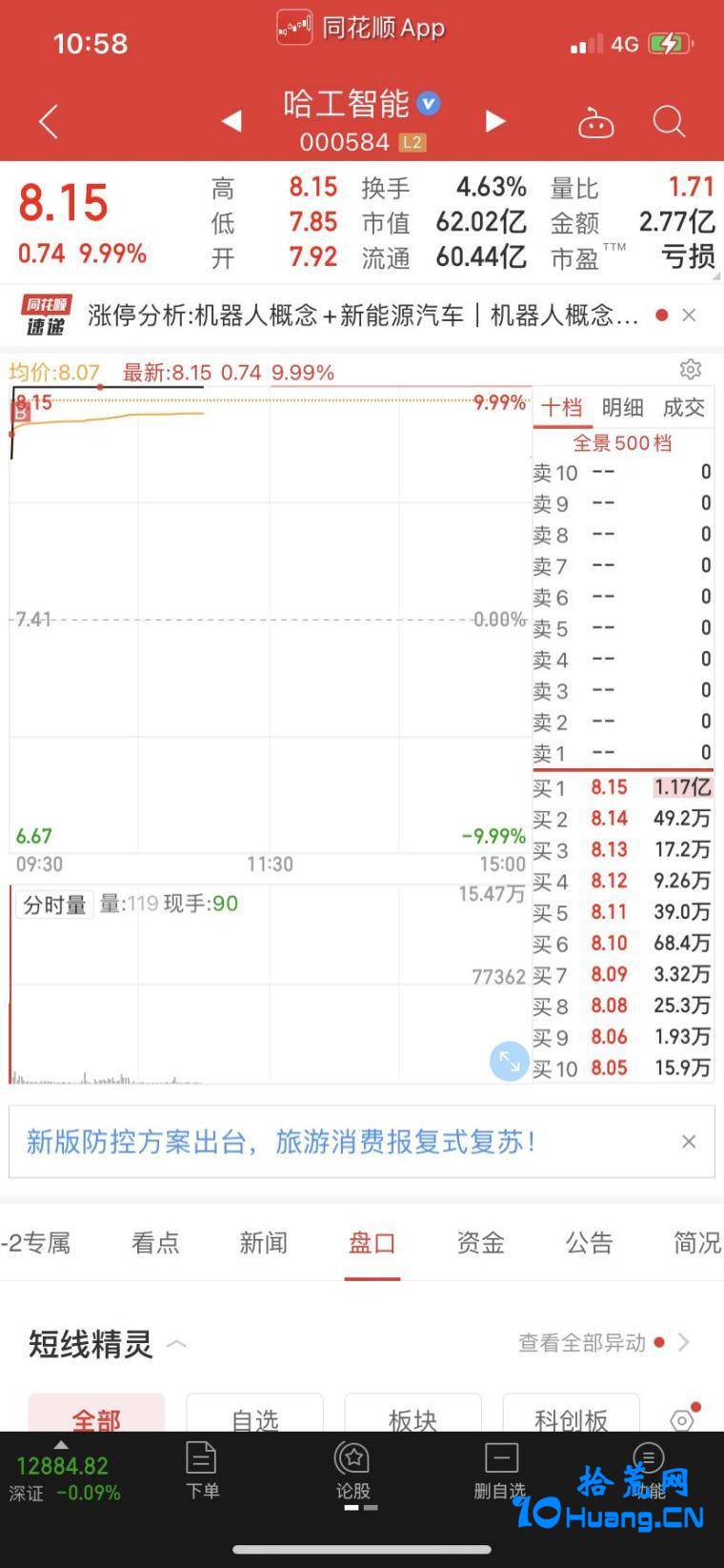Open chart settings gear
This screenshot has height=1568, width=724.
691,370
